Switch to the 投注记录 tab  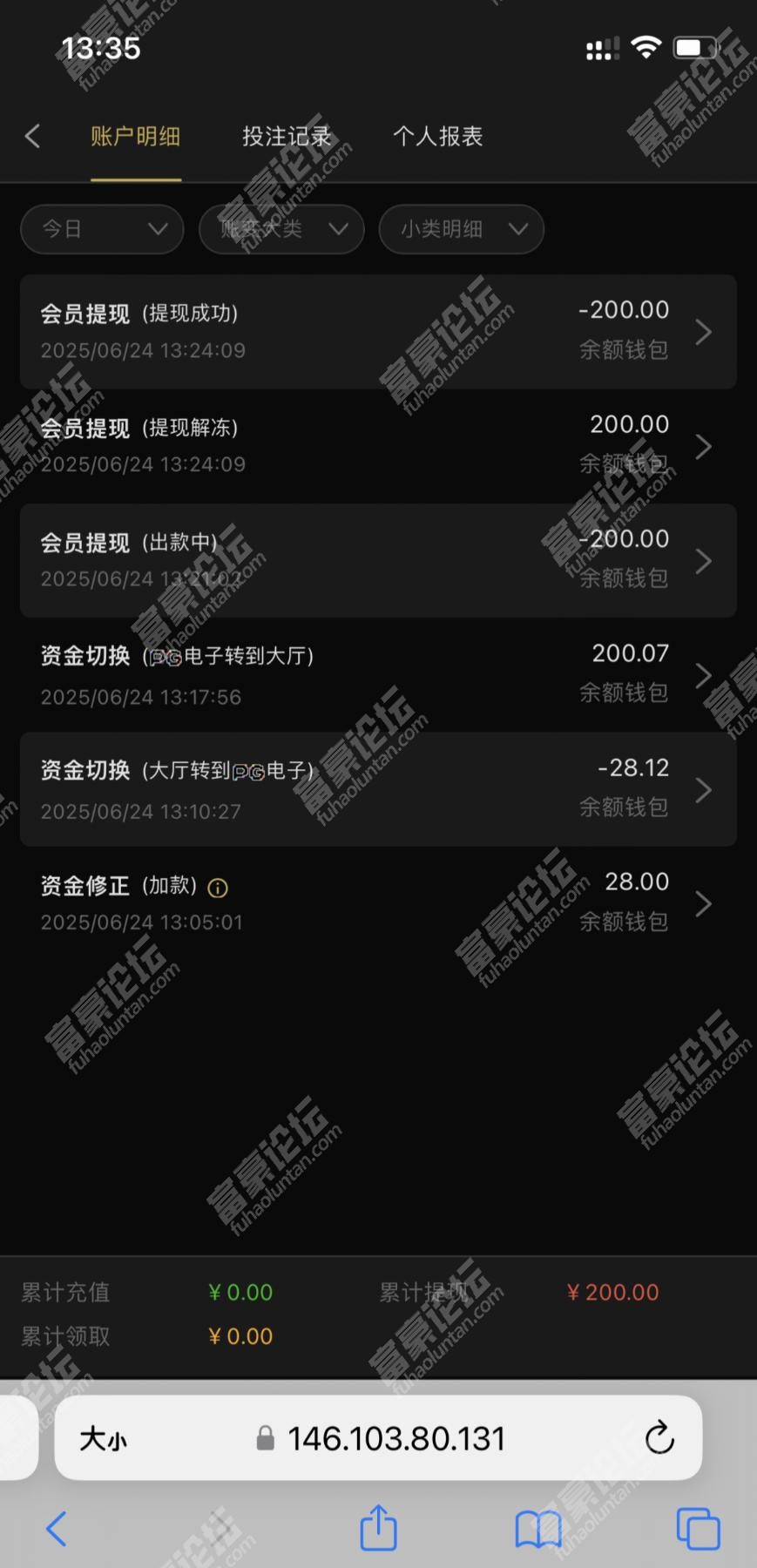click(x=287, y=137)
